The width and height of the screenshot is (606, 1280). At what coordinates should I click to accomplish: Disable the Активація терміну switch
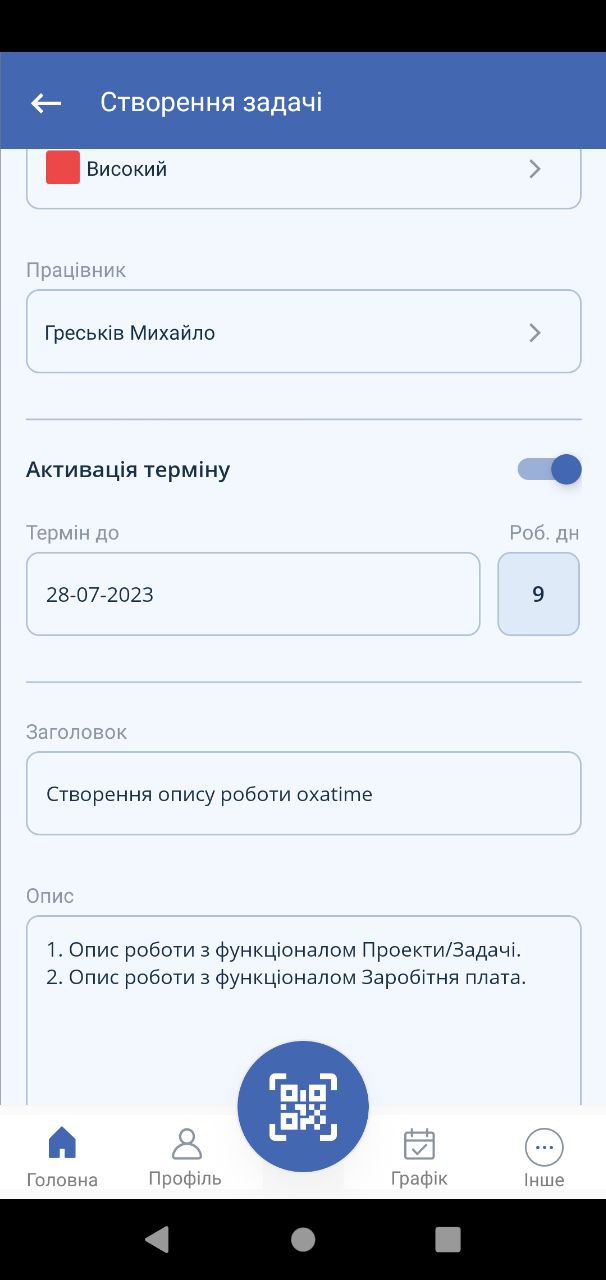(x=550, y=469)
